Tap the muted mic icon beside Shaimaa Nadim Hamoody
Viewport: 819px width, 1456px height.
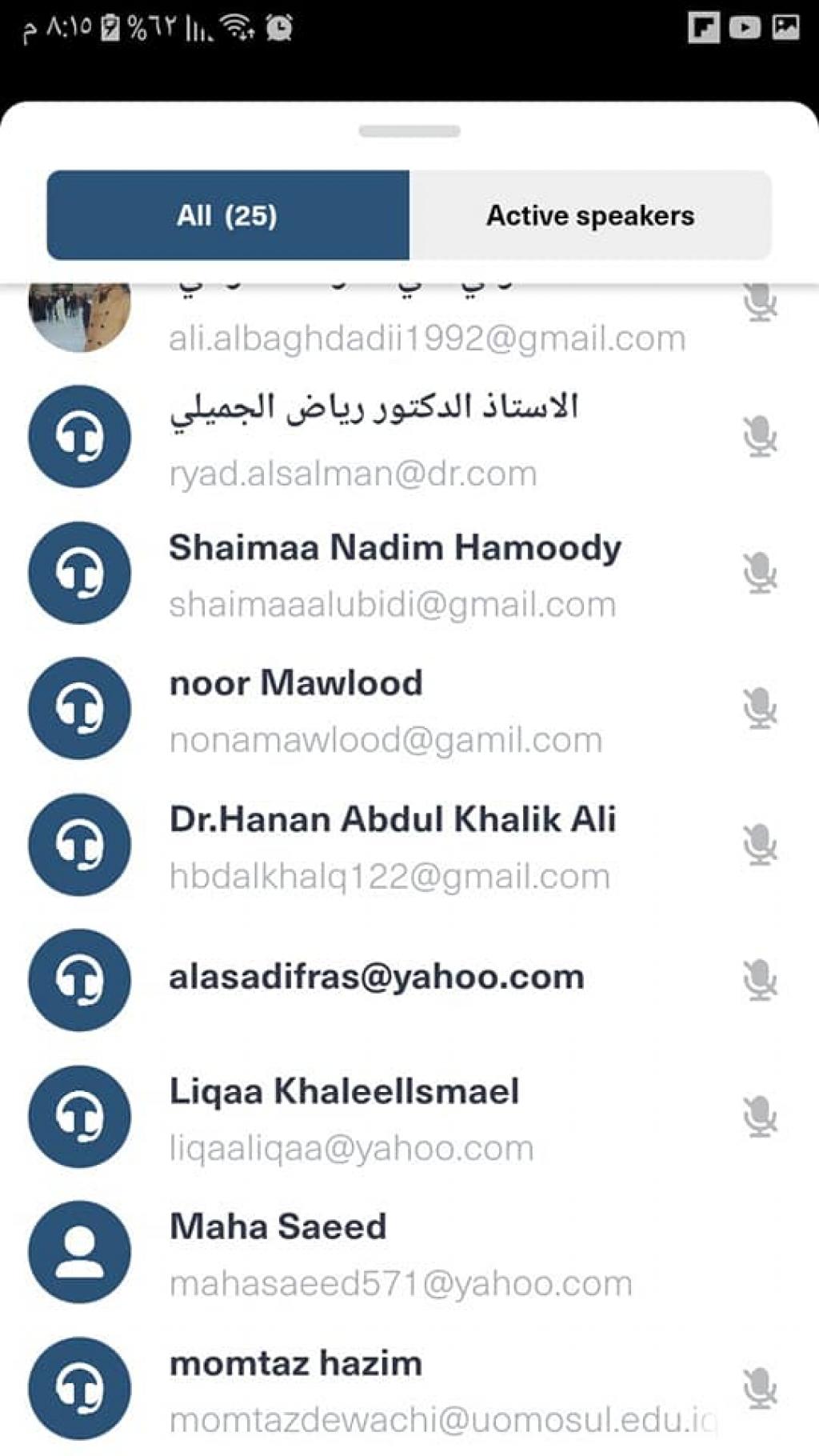tap(760, 573)
